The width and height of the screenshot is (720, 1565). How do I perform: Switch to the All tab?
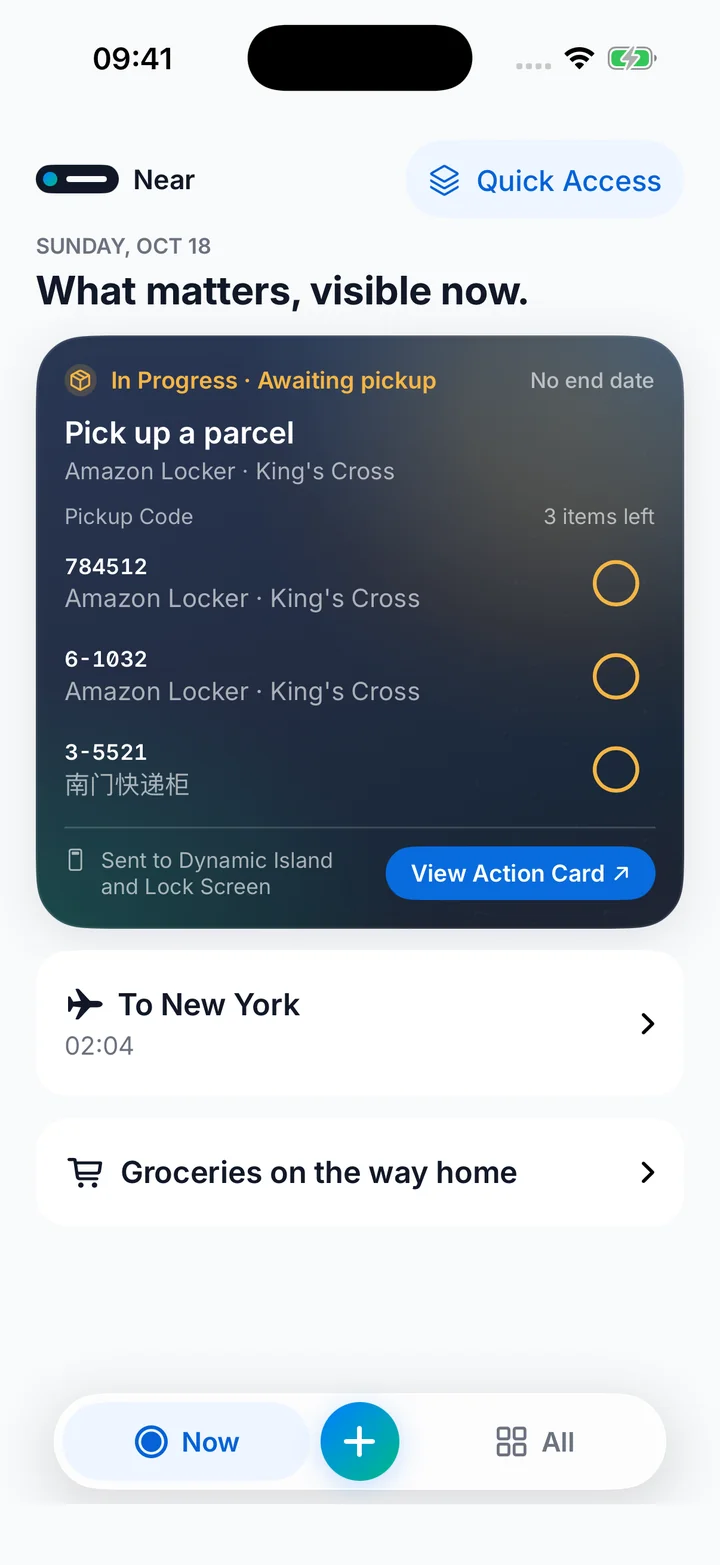(535, 1442)
